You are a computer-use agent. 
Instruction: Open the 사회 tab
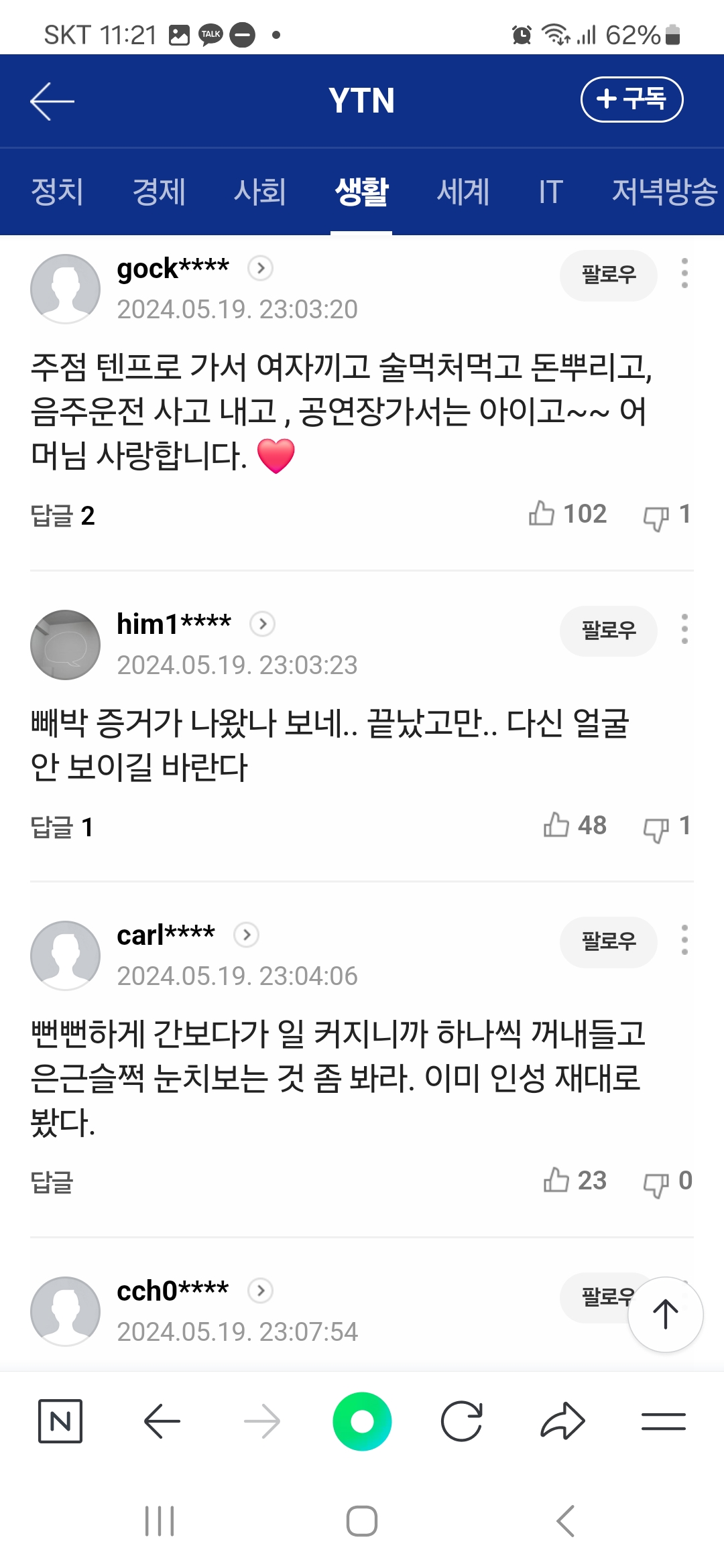coord(260,192)
